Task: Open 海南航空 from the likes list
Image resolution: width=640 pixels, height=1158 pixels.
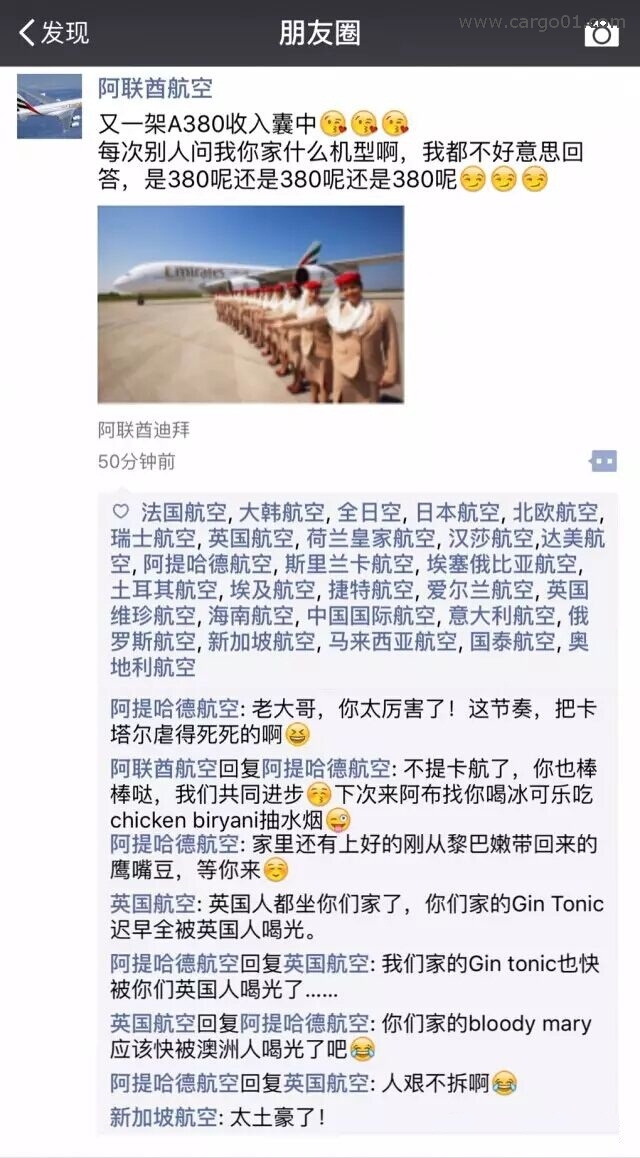Action: 251,616
